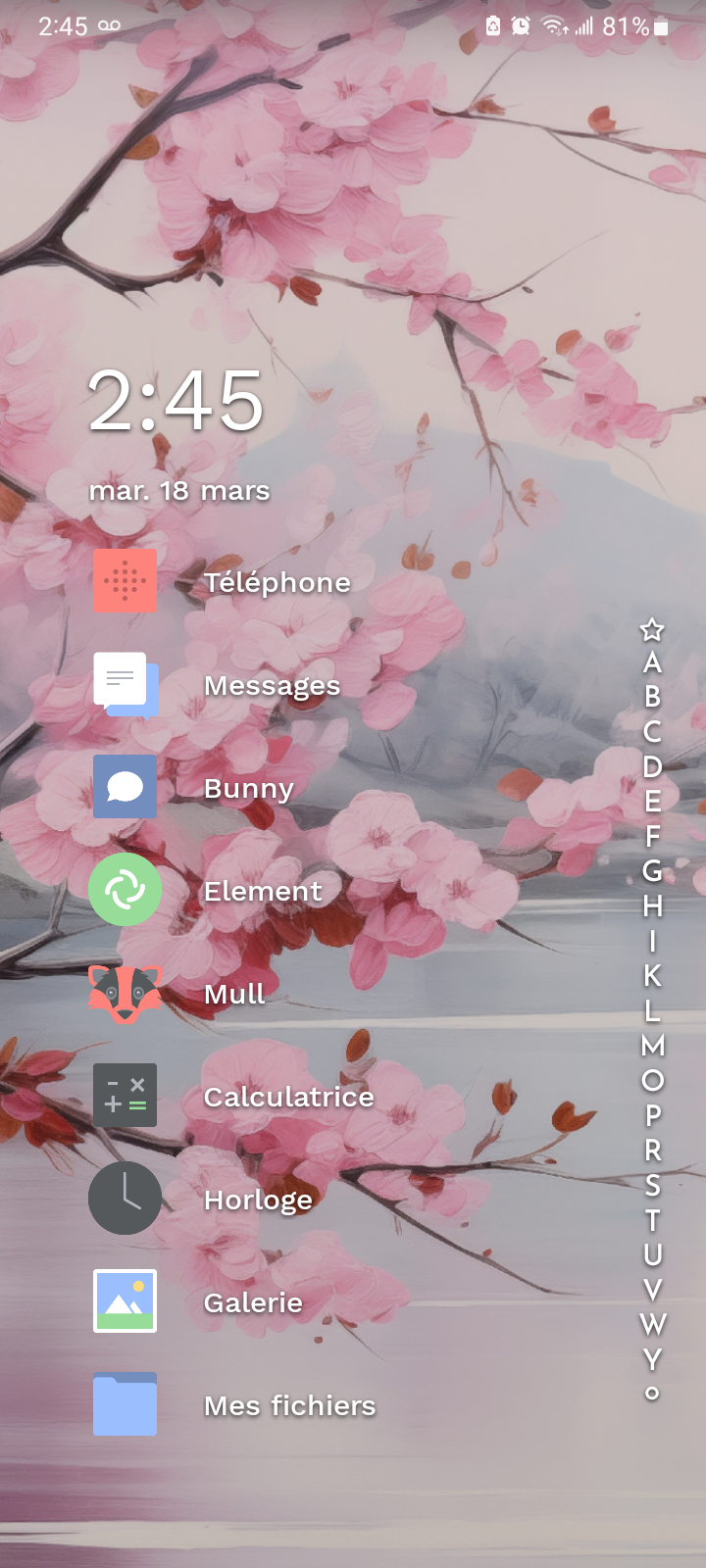706x1568 pixels.
Task: Open the Bunny app
Action: click(126, 787)
